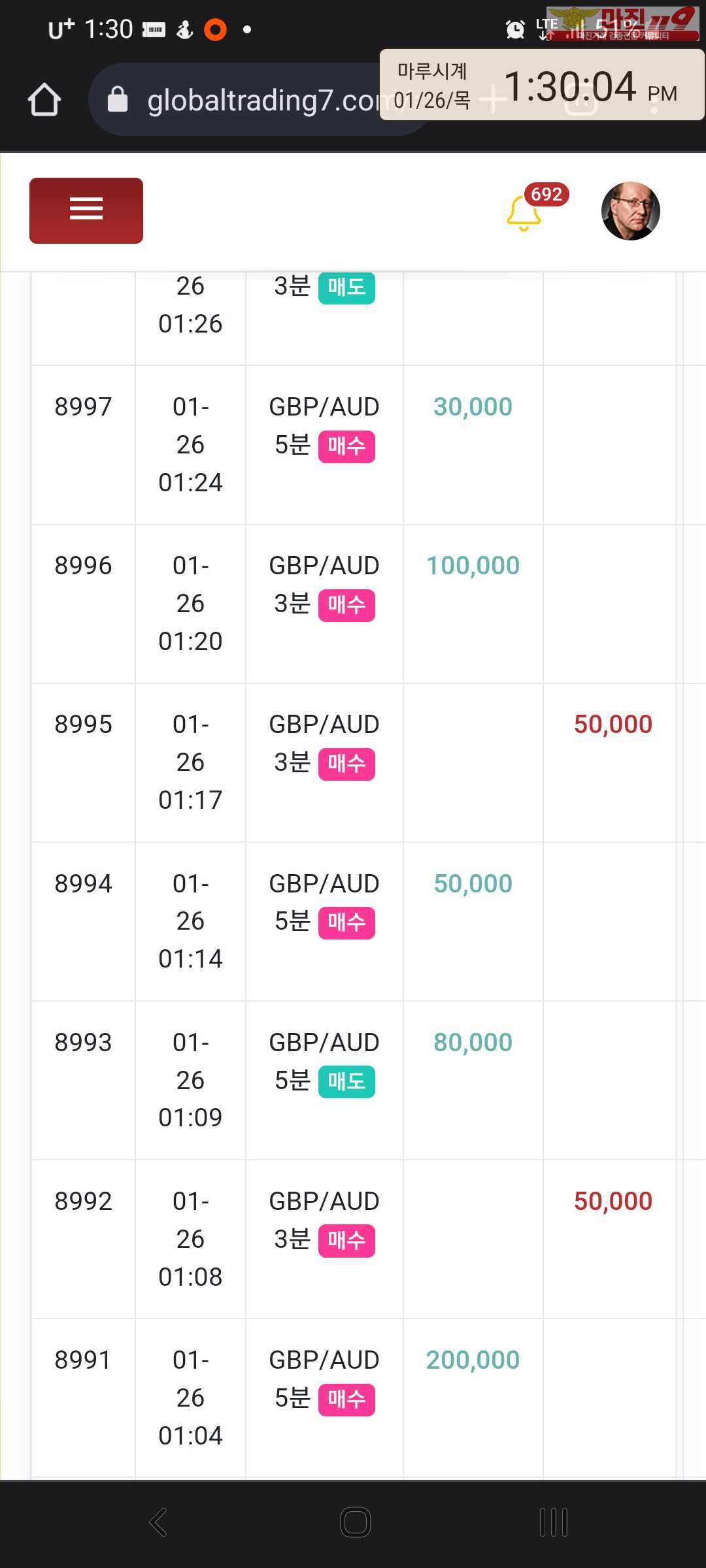706x1568 pixels.
Task: Open the profile avatar menu
Action: 630,211
